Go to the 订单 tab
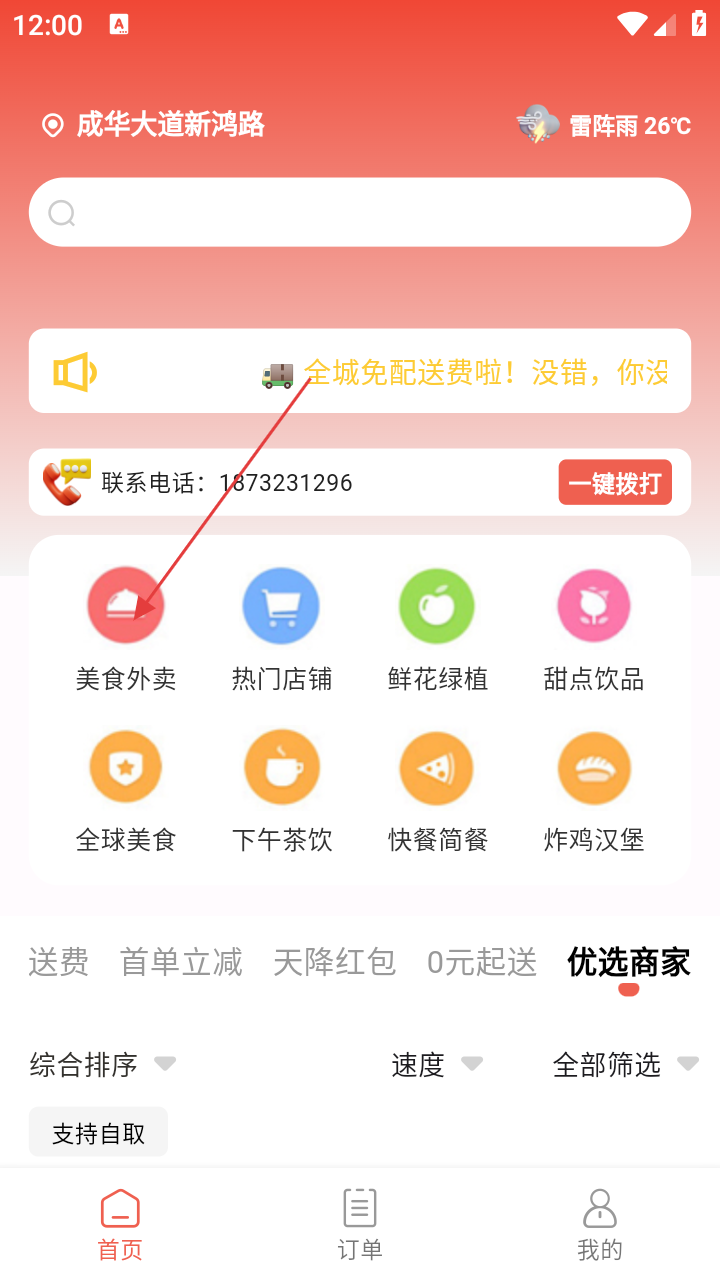 pyautogui.click(x=360, y=1222)
